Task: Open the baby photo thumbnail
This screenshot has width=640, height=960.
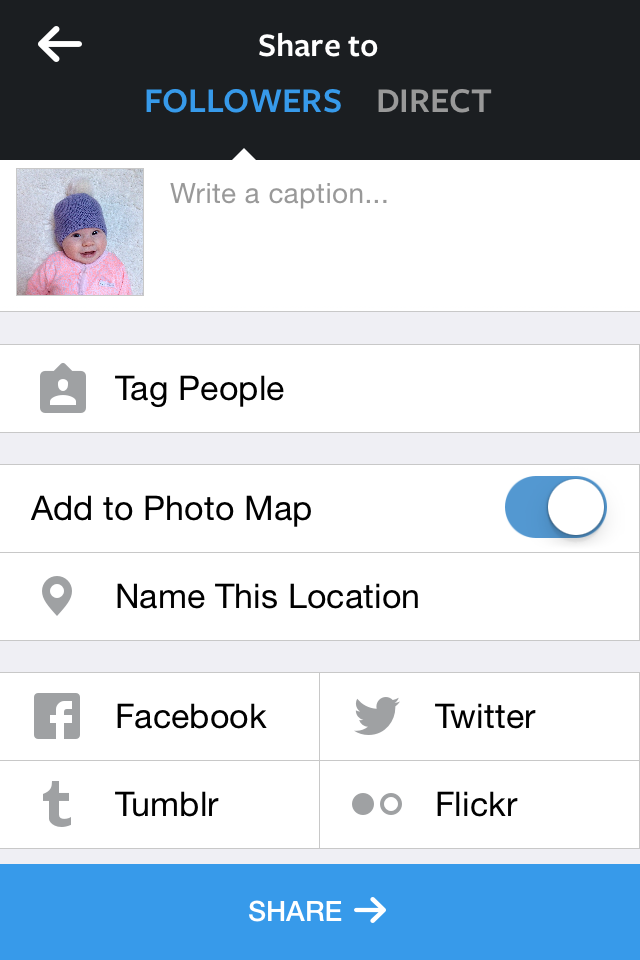Action: point(80,232)
